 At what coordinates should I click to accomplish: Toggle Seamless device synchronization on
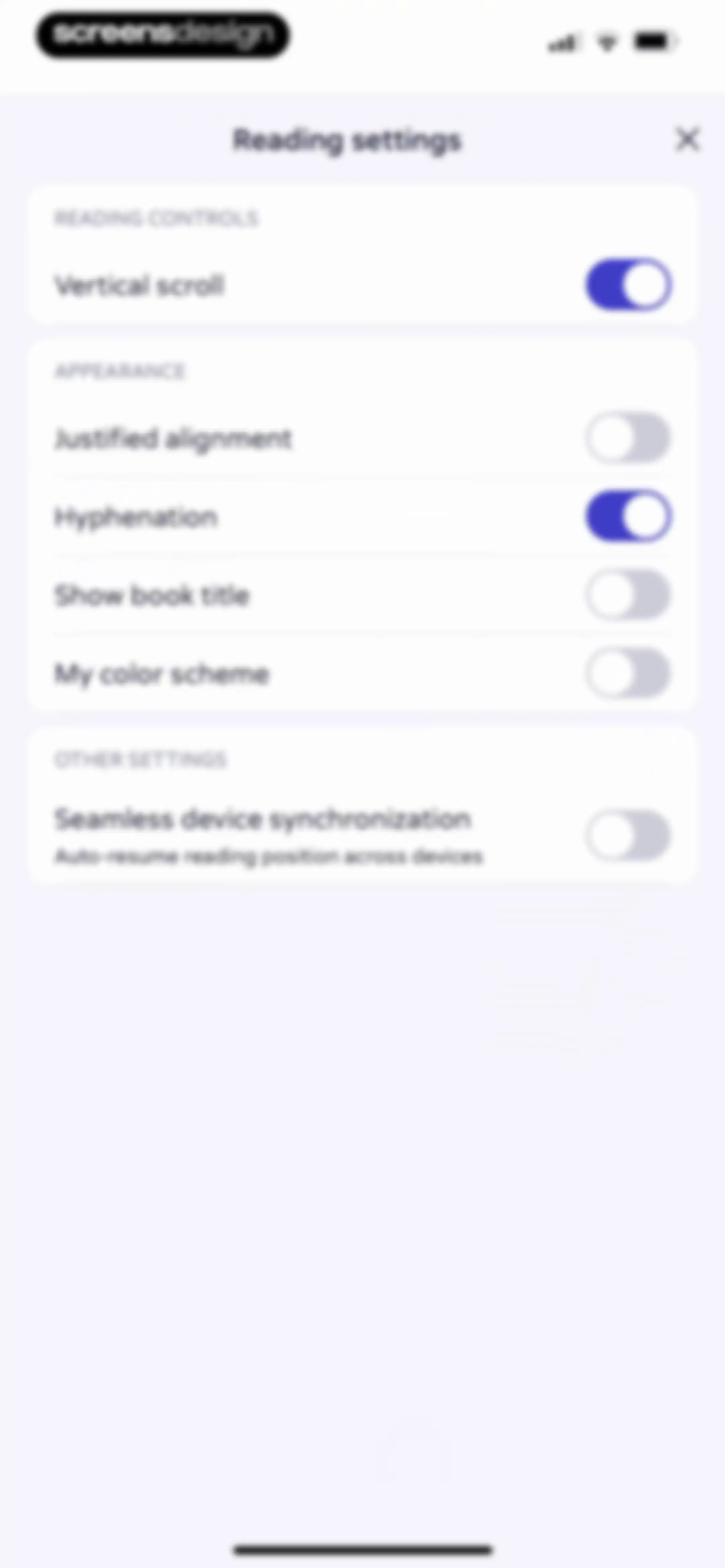629,835
